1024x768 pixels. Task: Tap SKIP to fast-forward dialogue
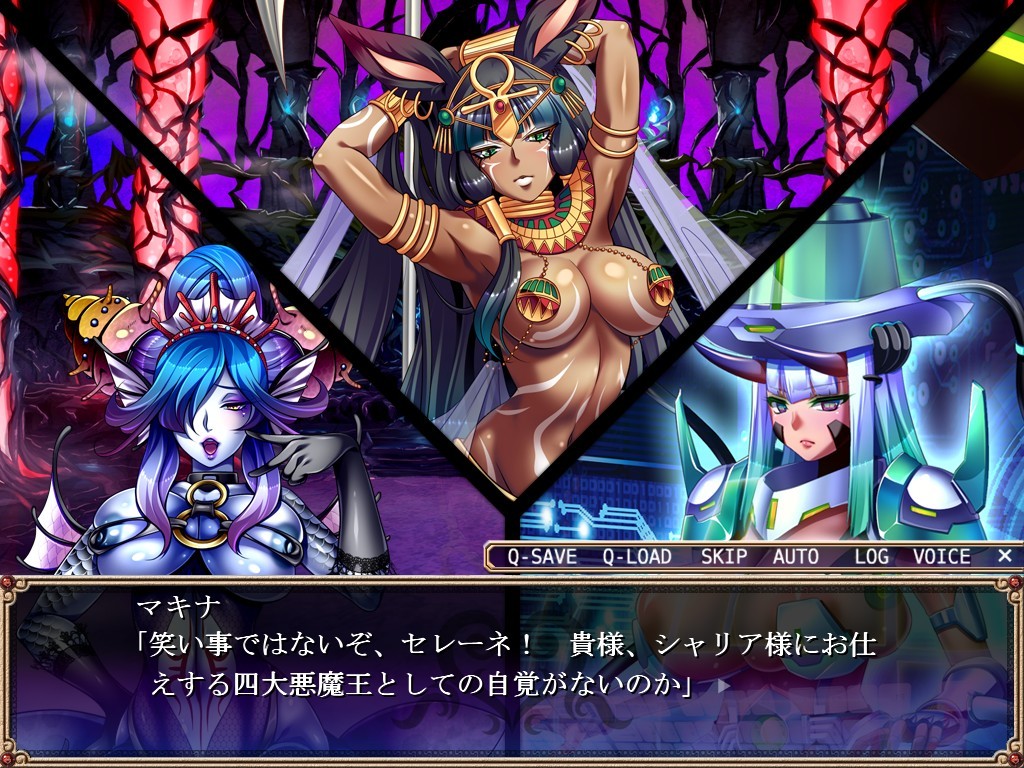tap(724, 557)
